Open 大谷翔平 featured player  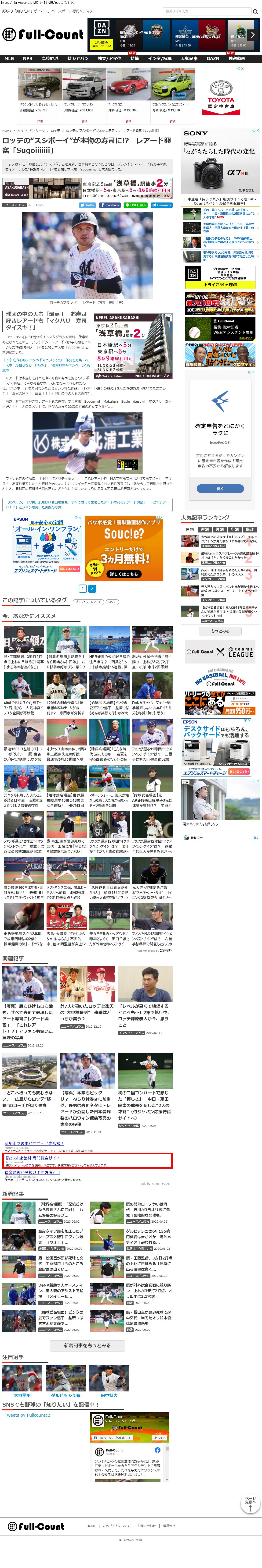click(22, 1396)
